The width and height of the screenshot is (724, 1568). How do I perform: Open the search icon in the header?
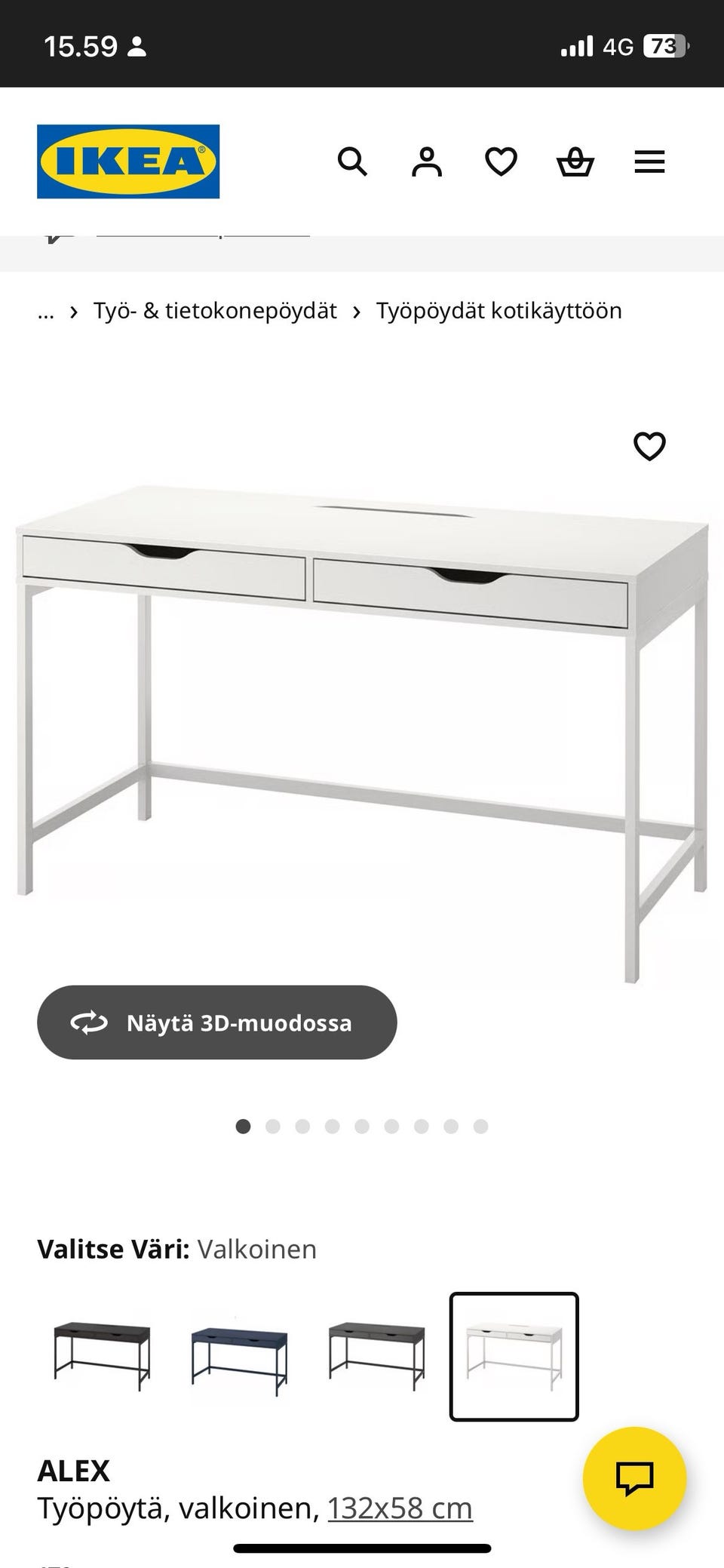click(x=351, y=161)
